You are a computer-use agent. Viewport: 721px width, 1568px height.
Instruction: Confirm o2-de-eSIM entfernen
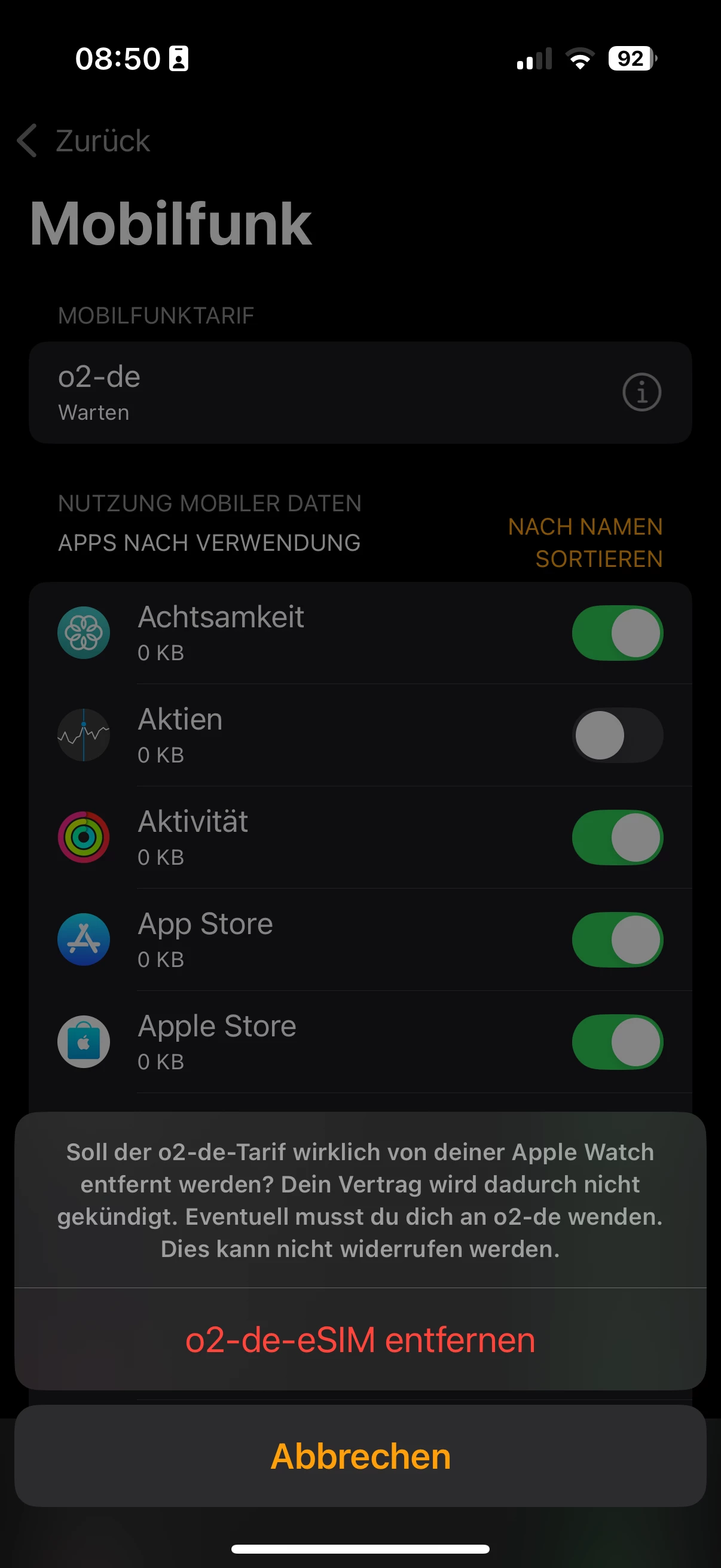(x=360, y=1340)
